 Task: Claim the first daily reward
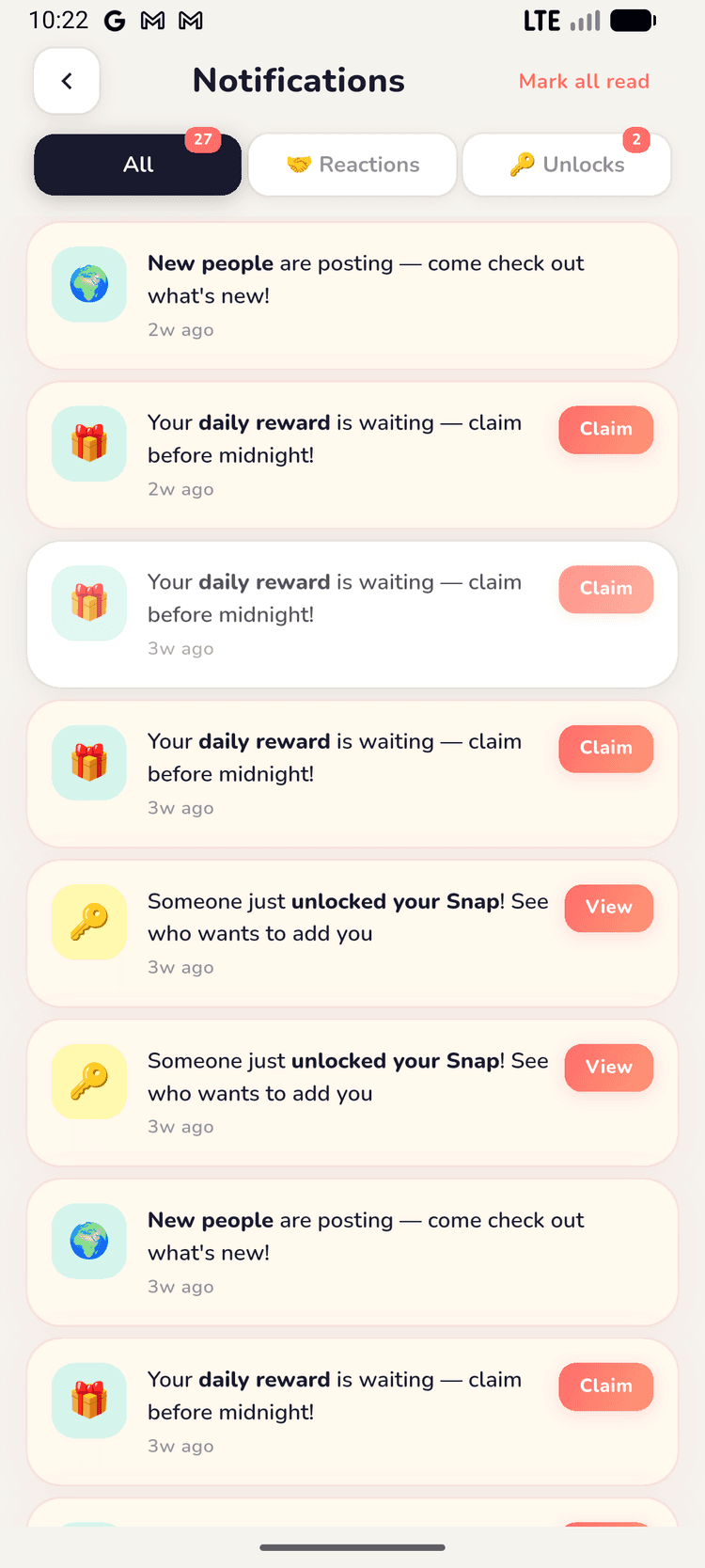[x=605, y=429]
